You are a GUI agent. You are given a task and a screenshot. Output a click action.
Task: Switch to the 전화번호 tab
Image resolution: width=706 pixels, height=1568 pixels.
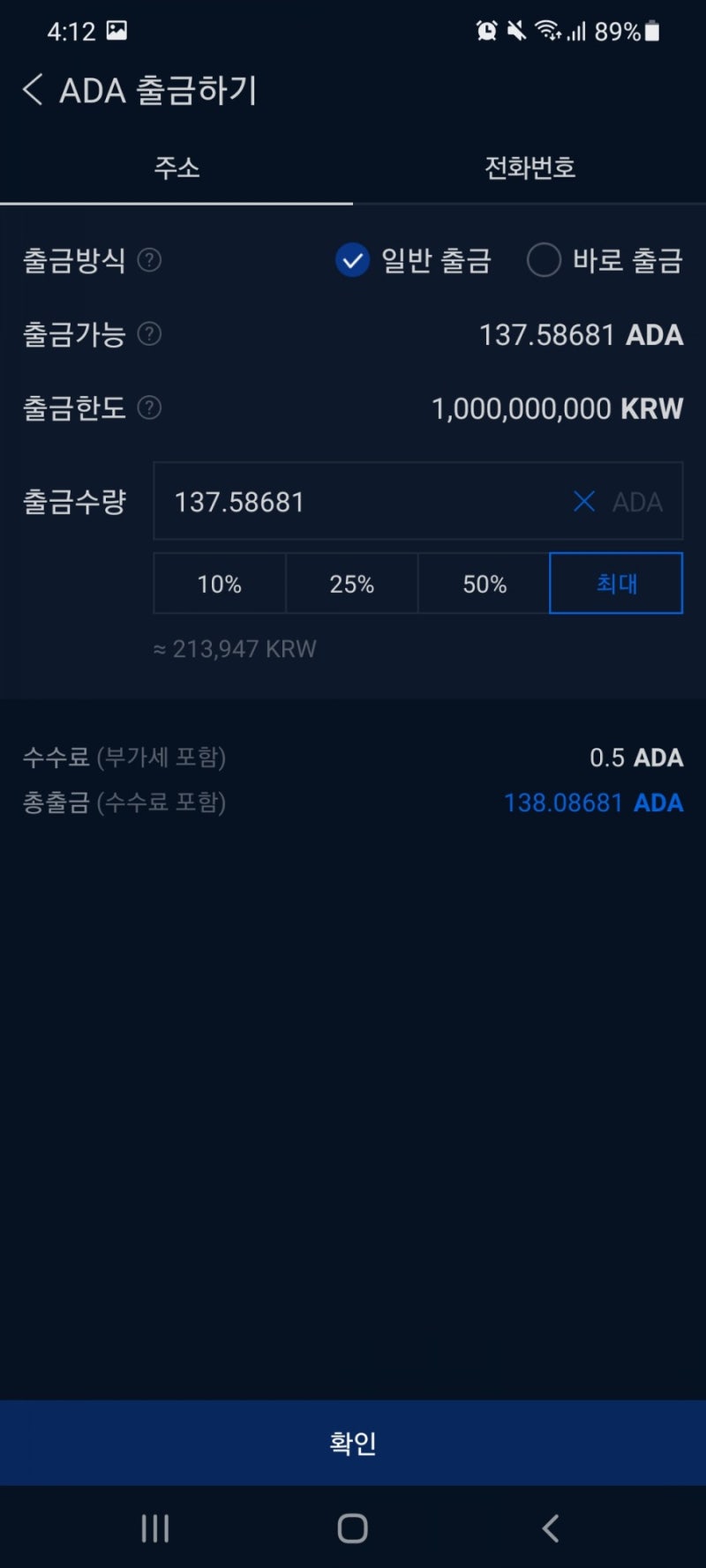(x=529, y=168)
